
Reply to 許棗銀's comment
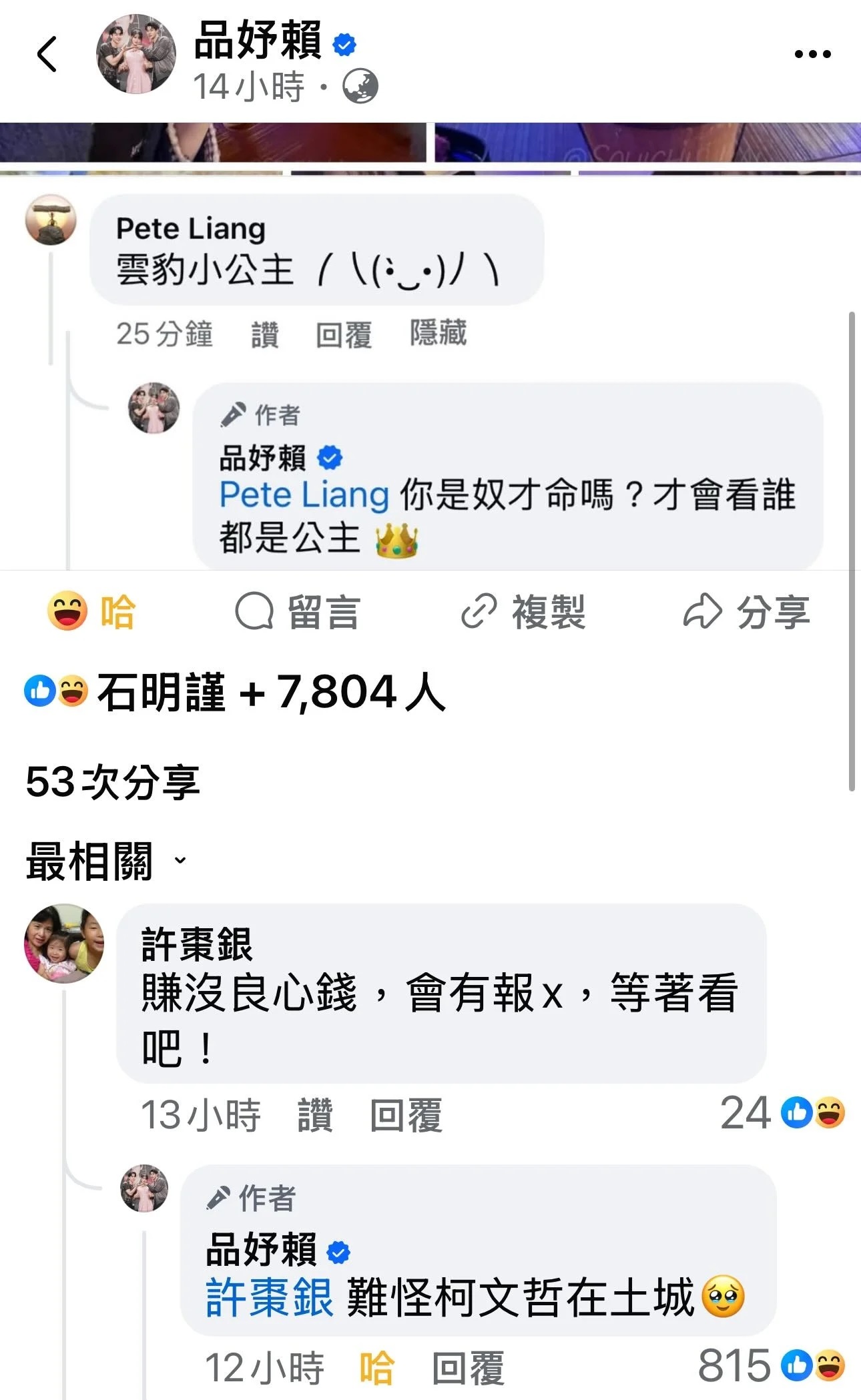(406, 1115)
